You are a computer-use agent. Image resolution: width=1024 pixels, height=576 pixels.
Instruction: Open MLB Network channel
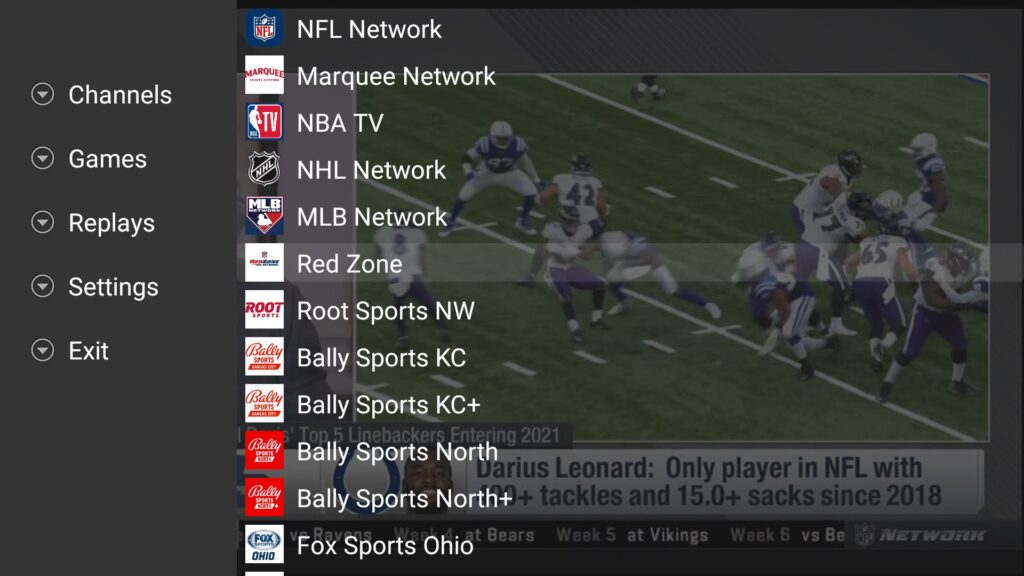pyautogui.click(x=371, y=217)
